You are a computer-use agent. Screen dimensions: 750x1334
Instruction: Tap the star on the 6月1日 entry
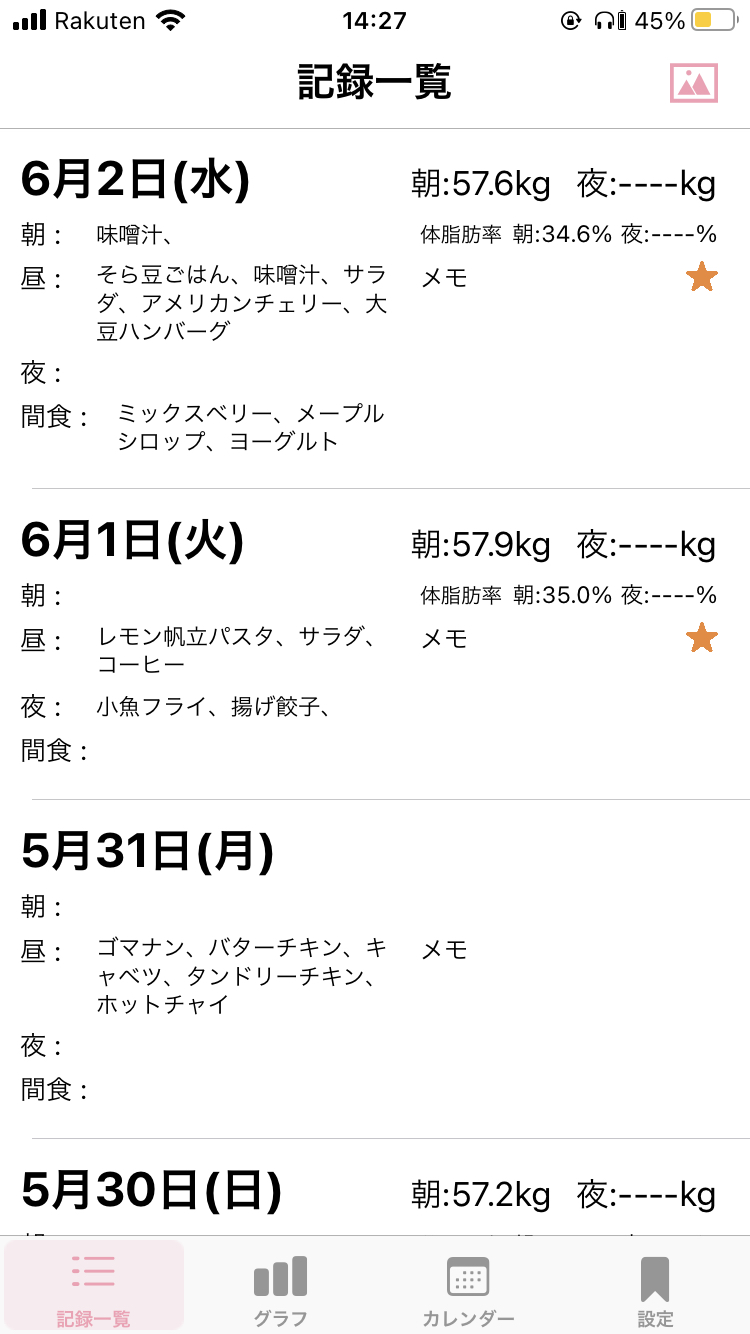tap(702, 638)
